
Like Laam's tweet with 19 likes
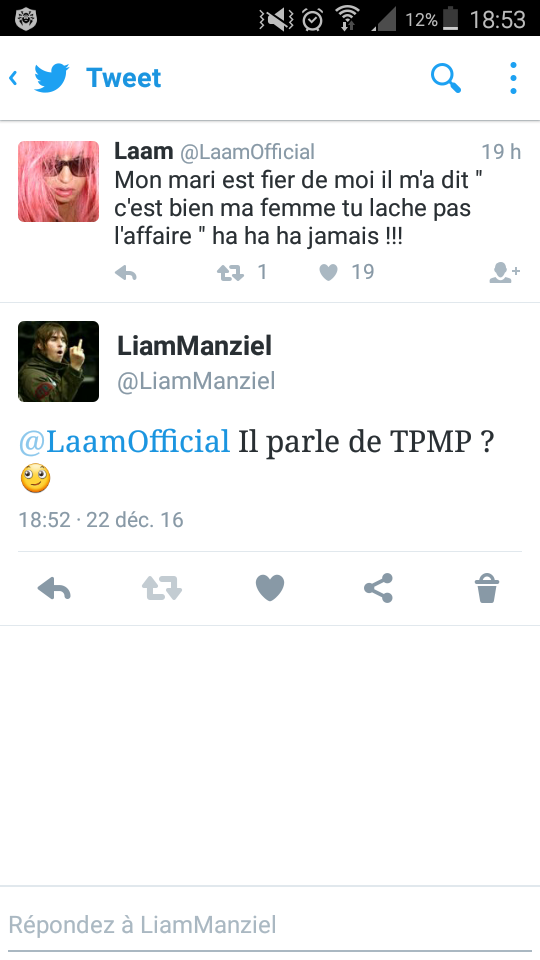[329, 272]
